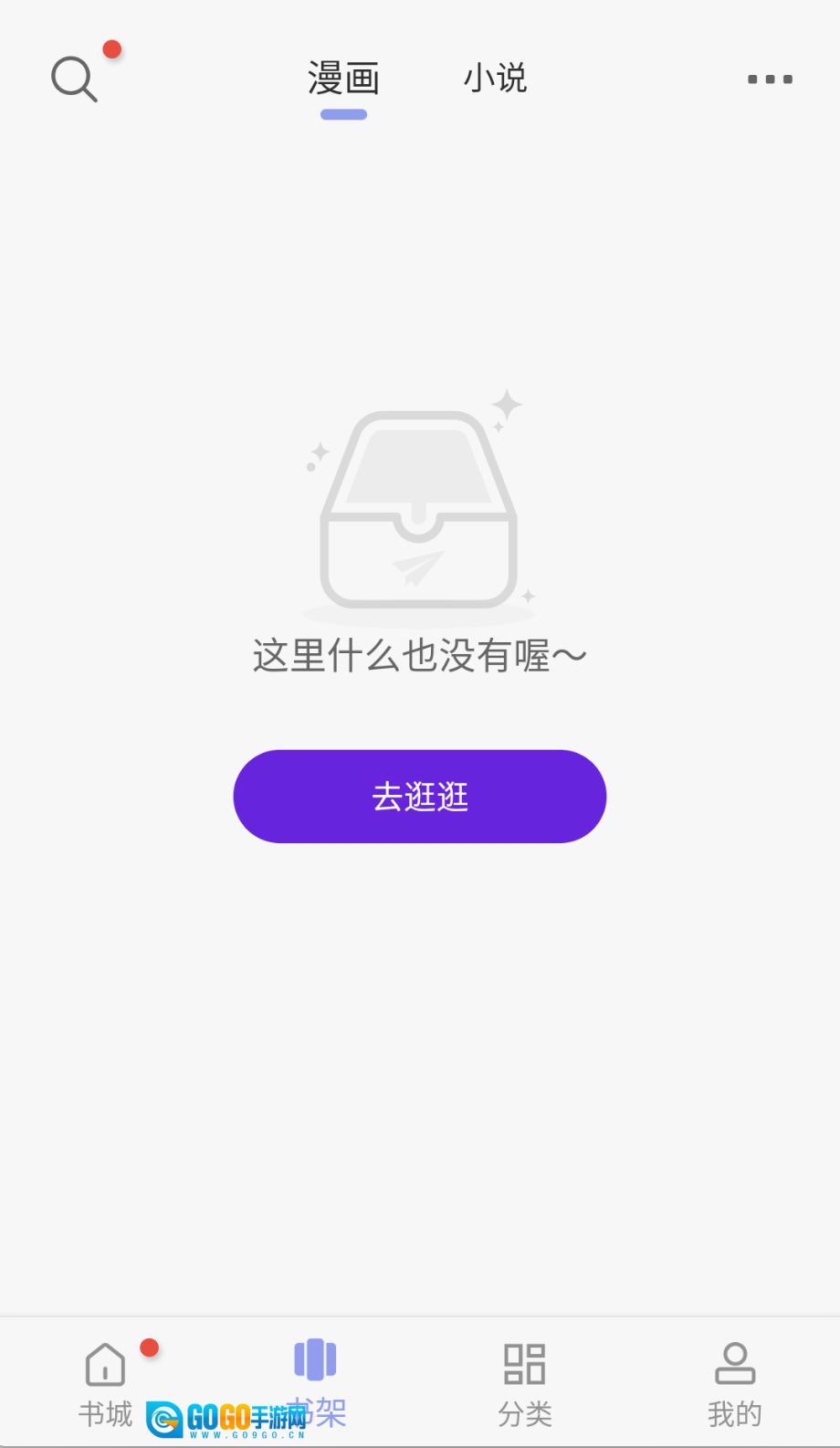Image resolution: width=840 pixels, height=1448 pixels.
Task: Select the 书架 bottom tab
Action: (316, 1381)
